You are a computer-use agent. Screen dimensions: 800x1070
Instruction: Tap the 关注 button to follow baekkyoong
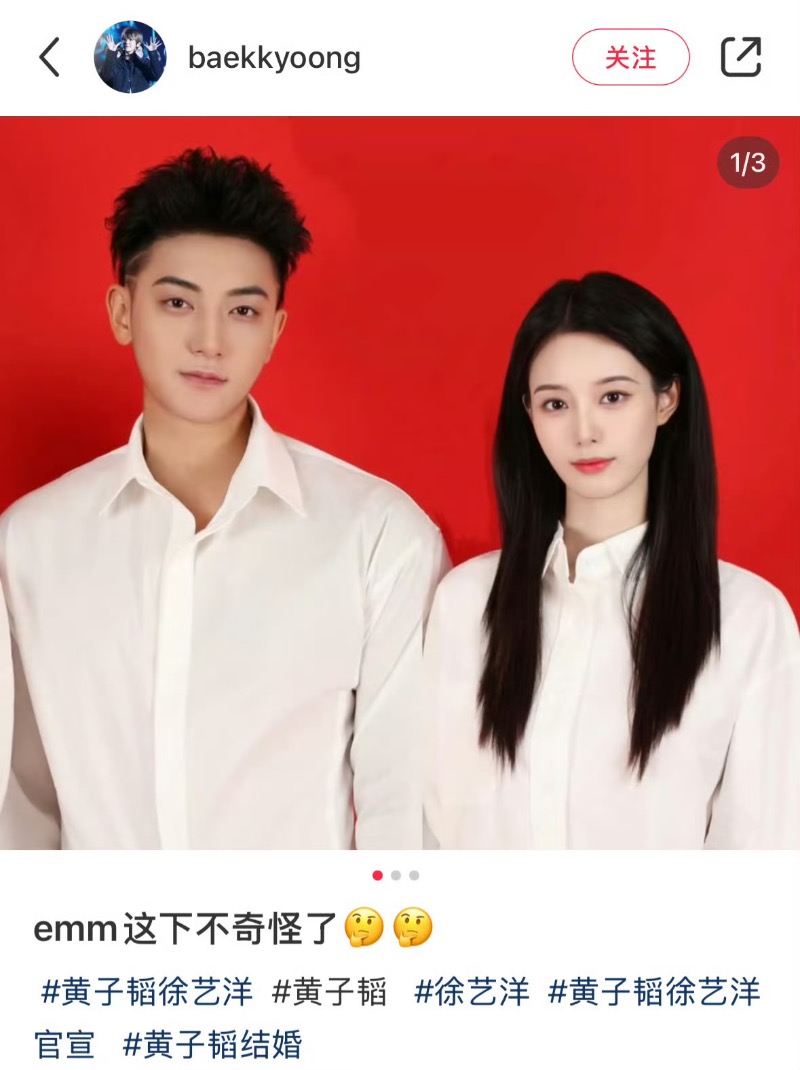(630, 57)
